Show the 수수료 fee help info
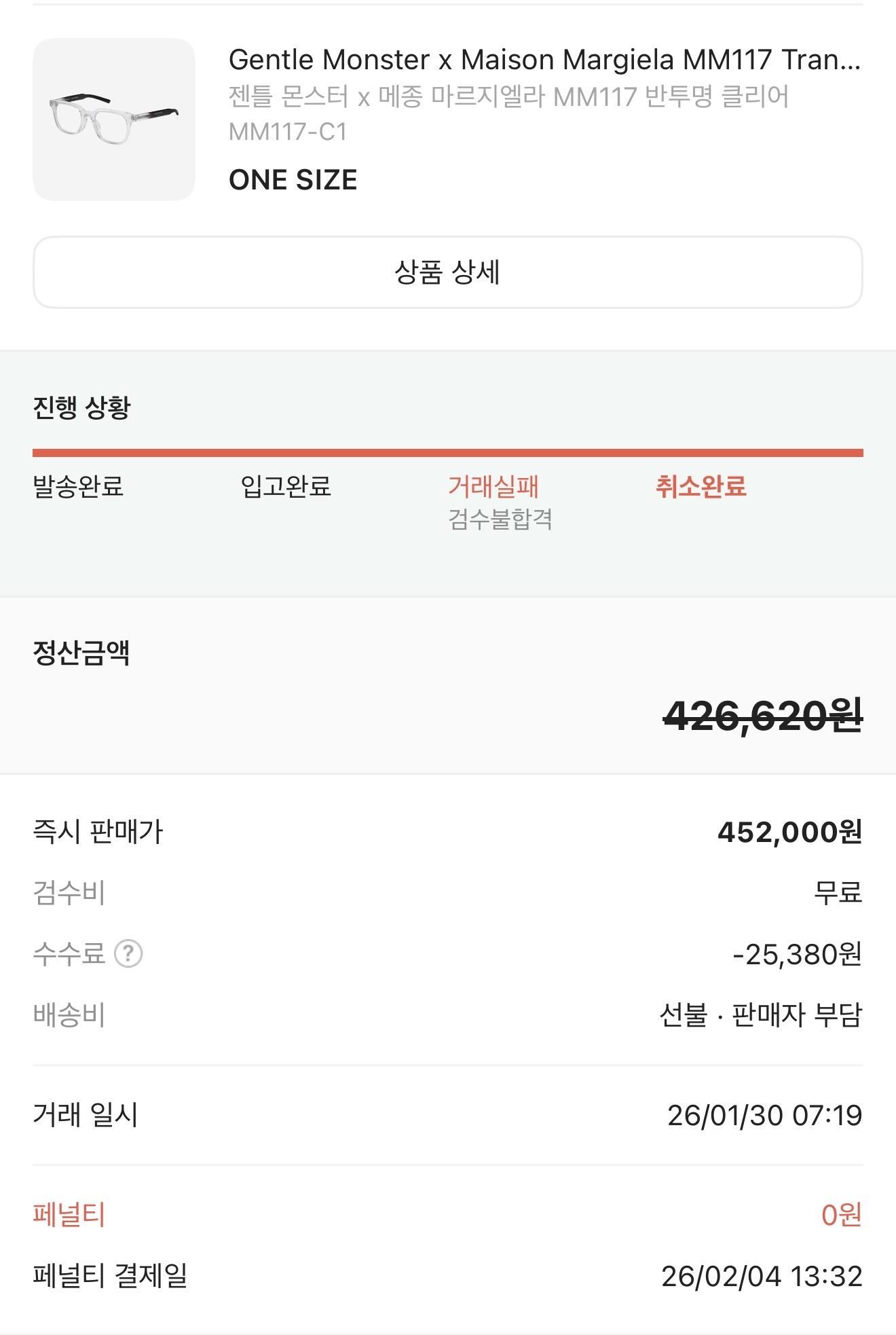 point(128,953)
